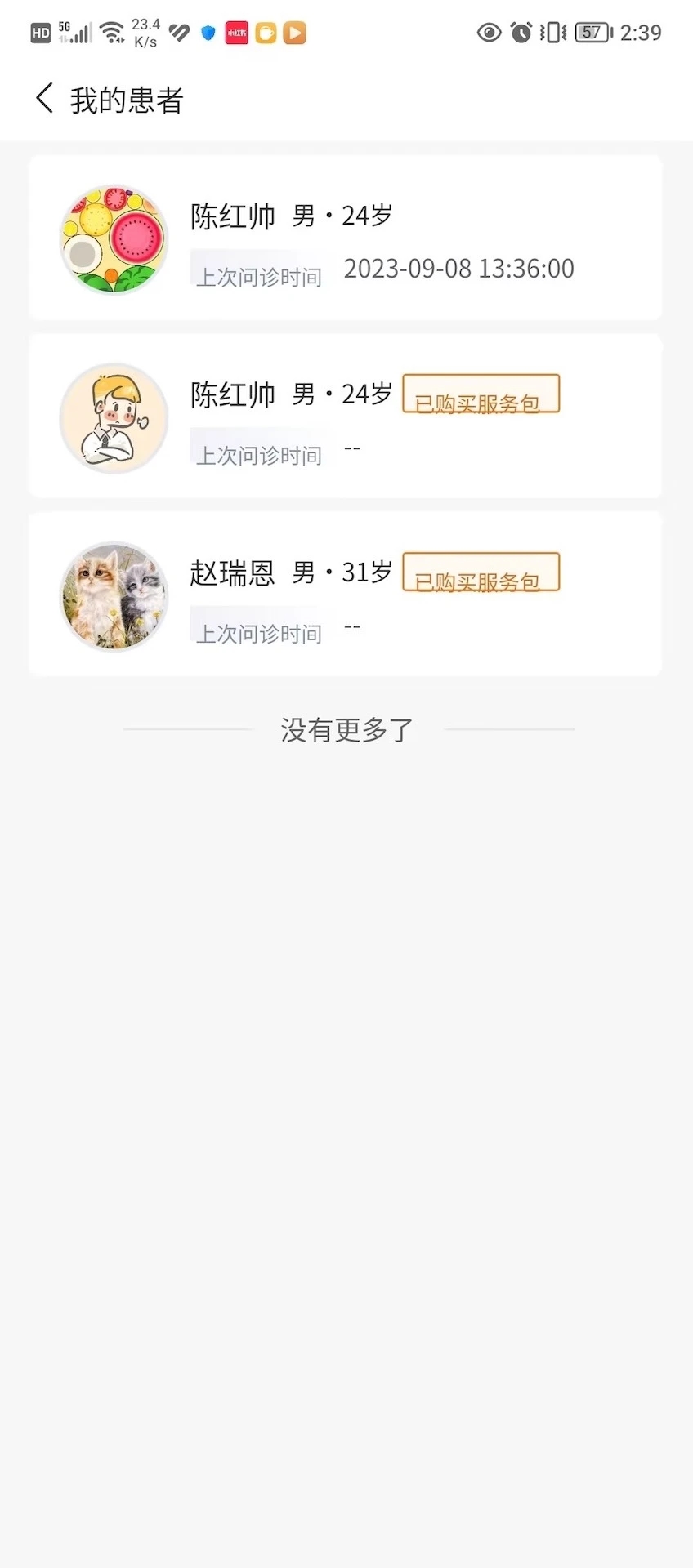Tap the blue shield notification icon
693x1568 pixels.
tap(208, 33)
